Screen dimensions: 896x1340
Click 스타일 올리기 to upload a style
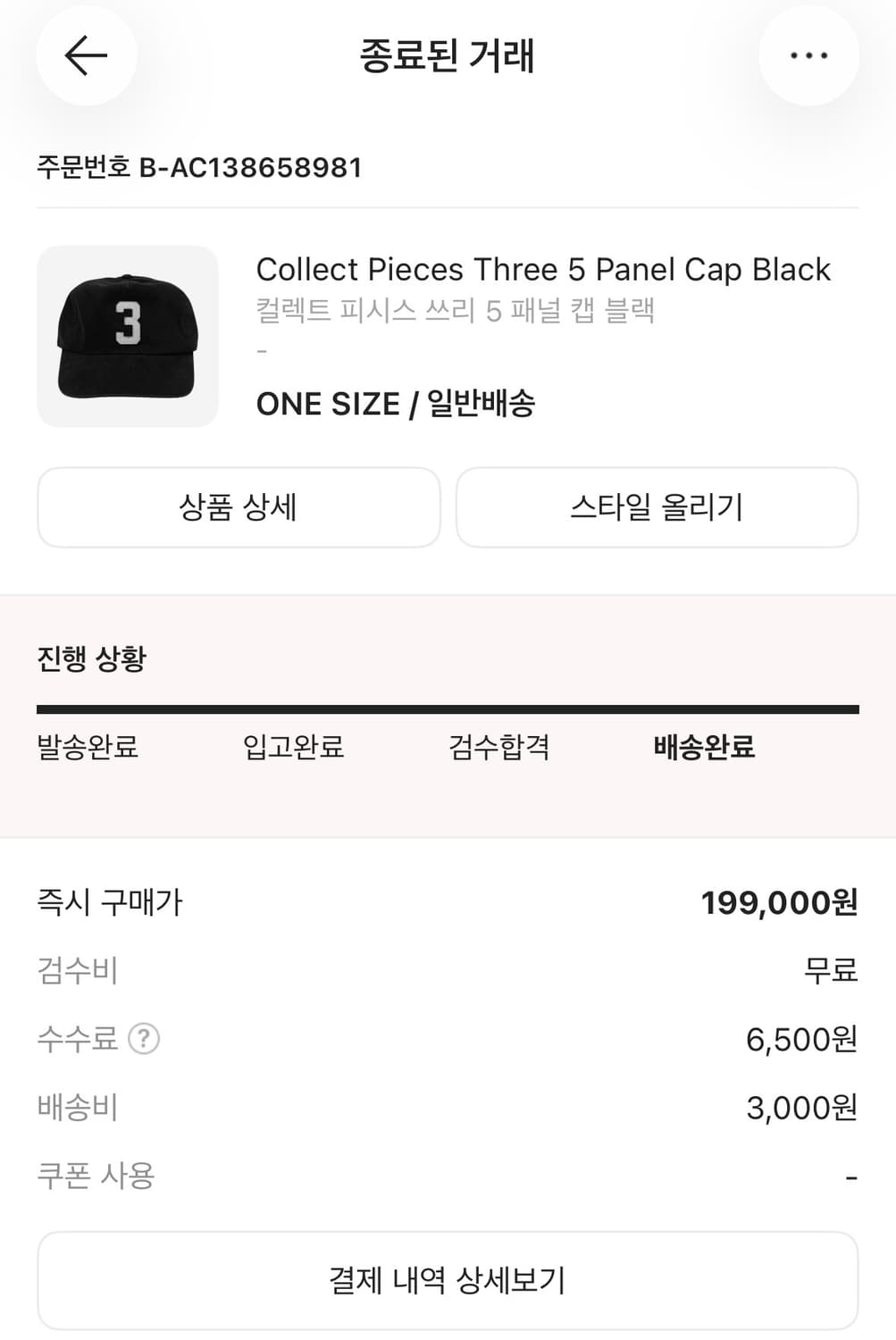(x=657, y=507)
